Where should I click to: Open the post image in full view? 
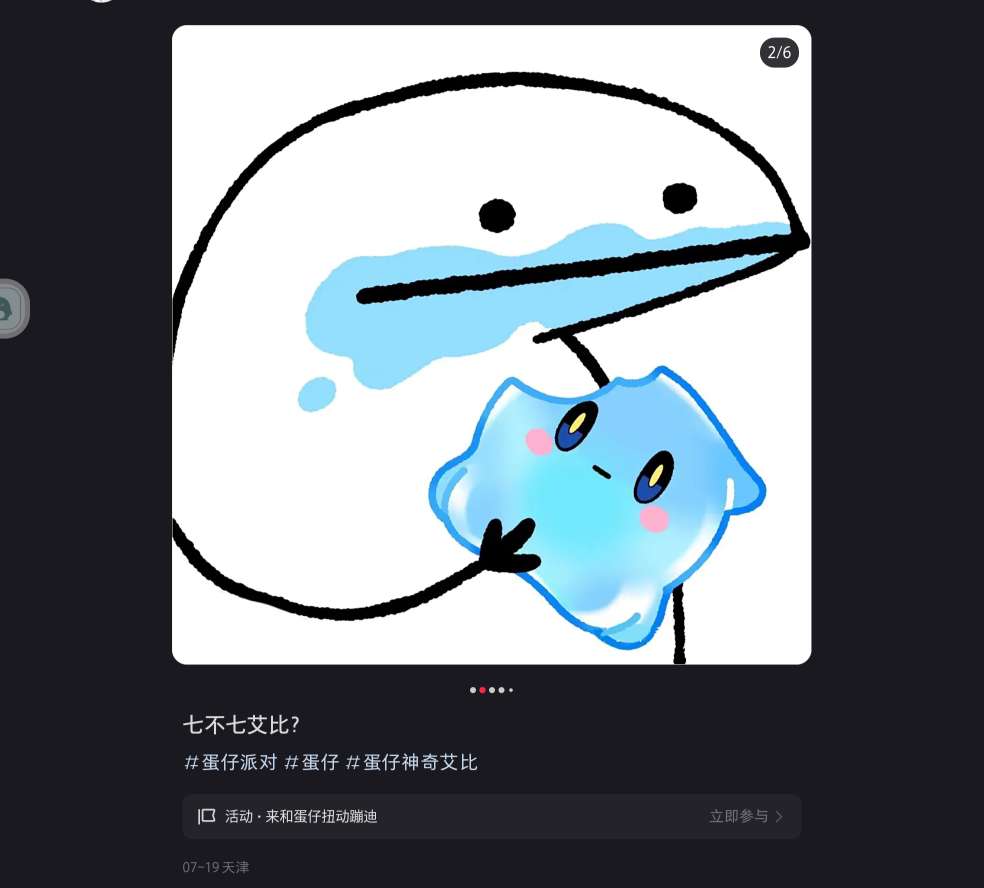[491, 345]
